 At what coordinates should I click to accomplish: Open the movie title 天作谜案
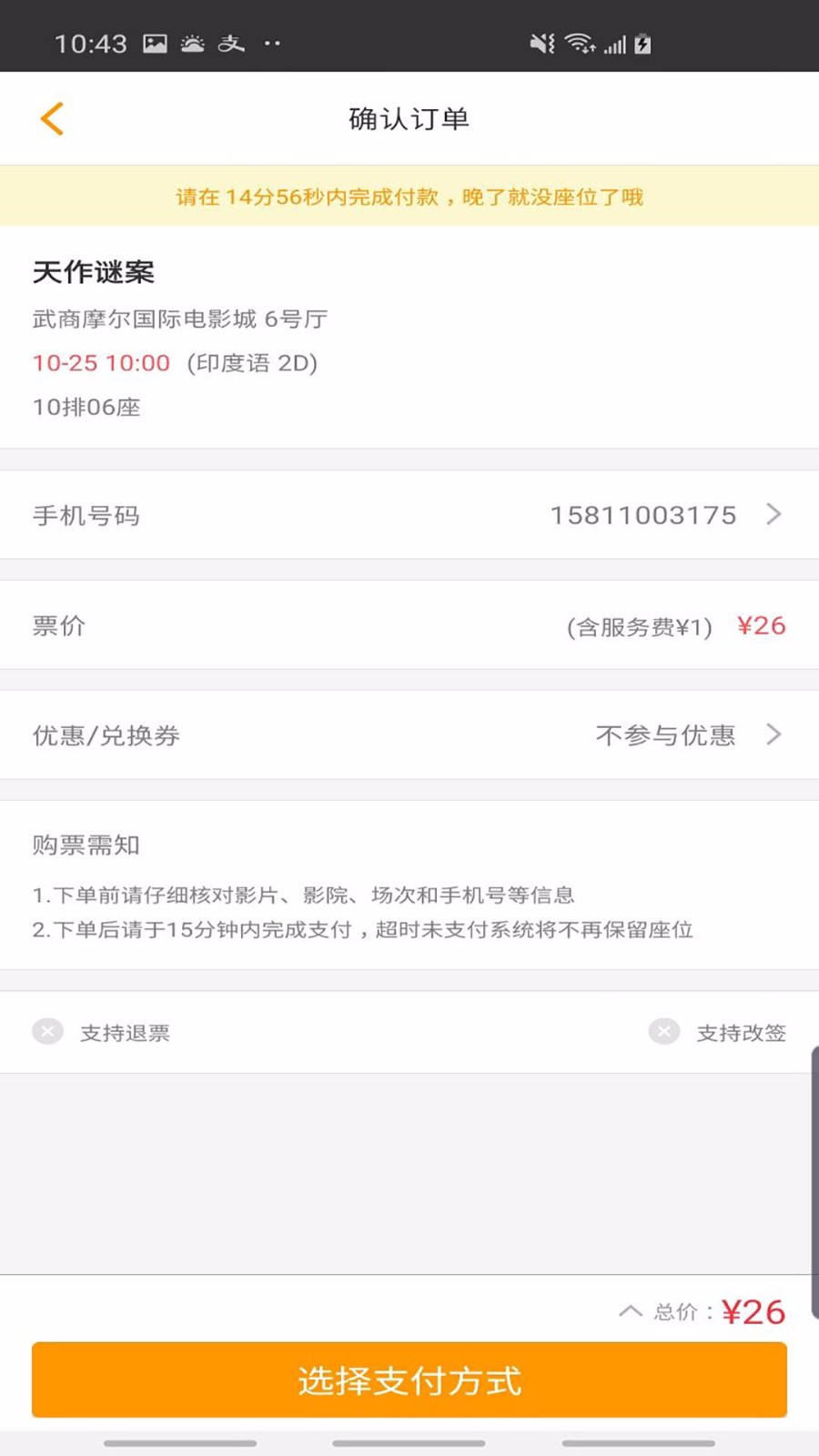[x=92, y=271]
